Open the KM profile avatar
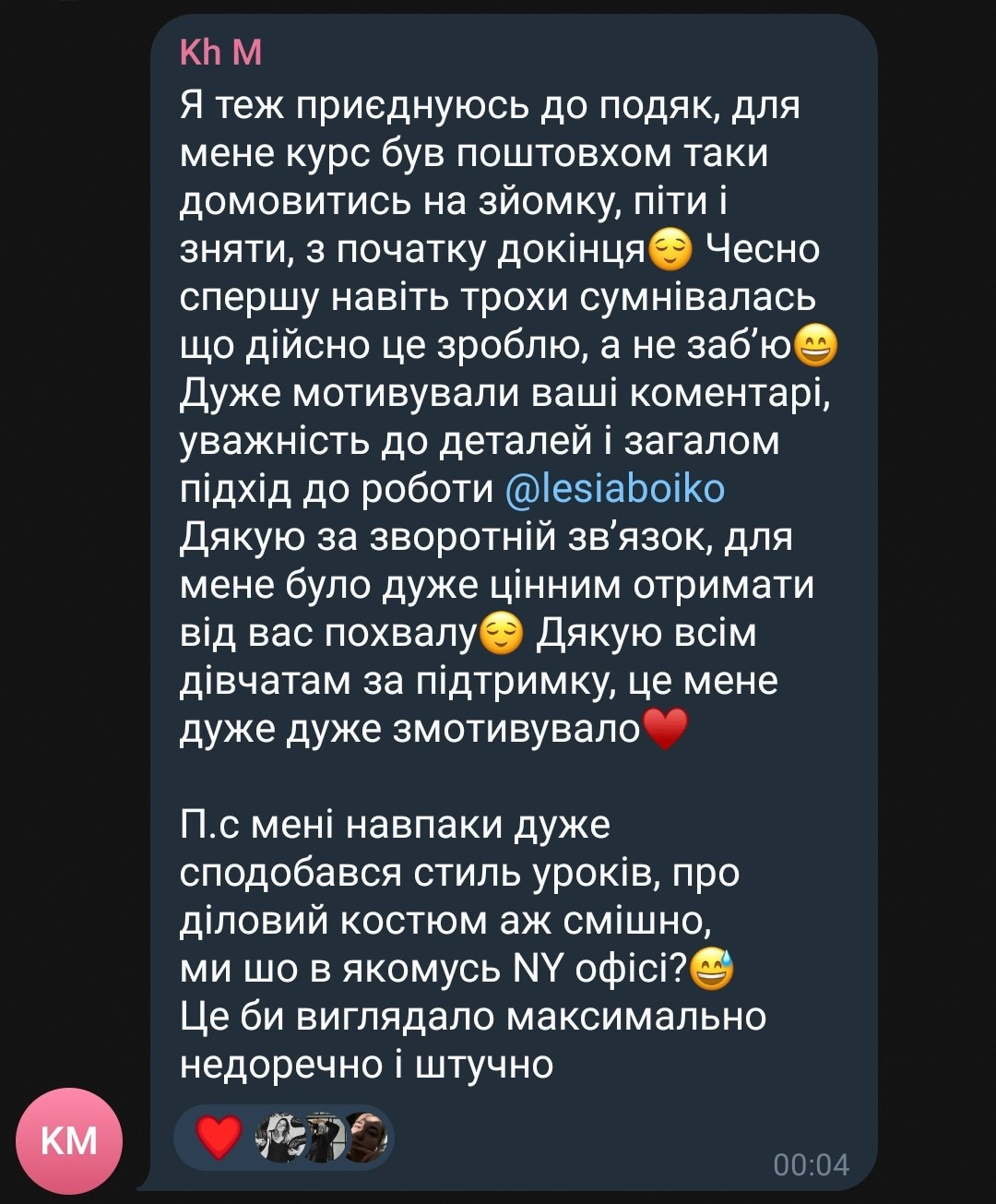Screen dimensions: 996x1204 pyautogui.click(x=69, y=1141)
